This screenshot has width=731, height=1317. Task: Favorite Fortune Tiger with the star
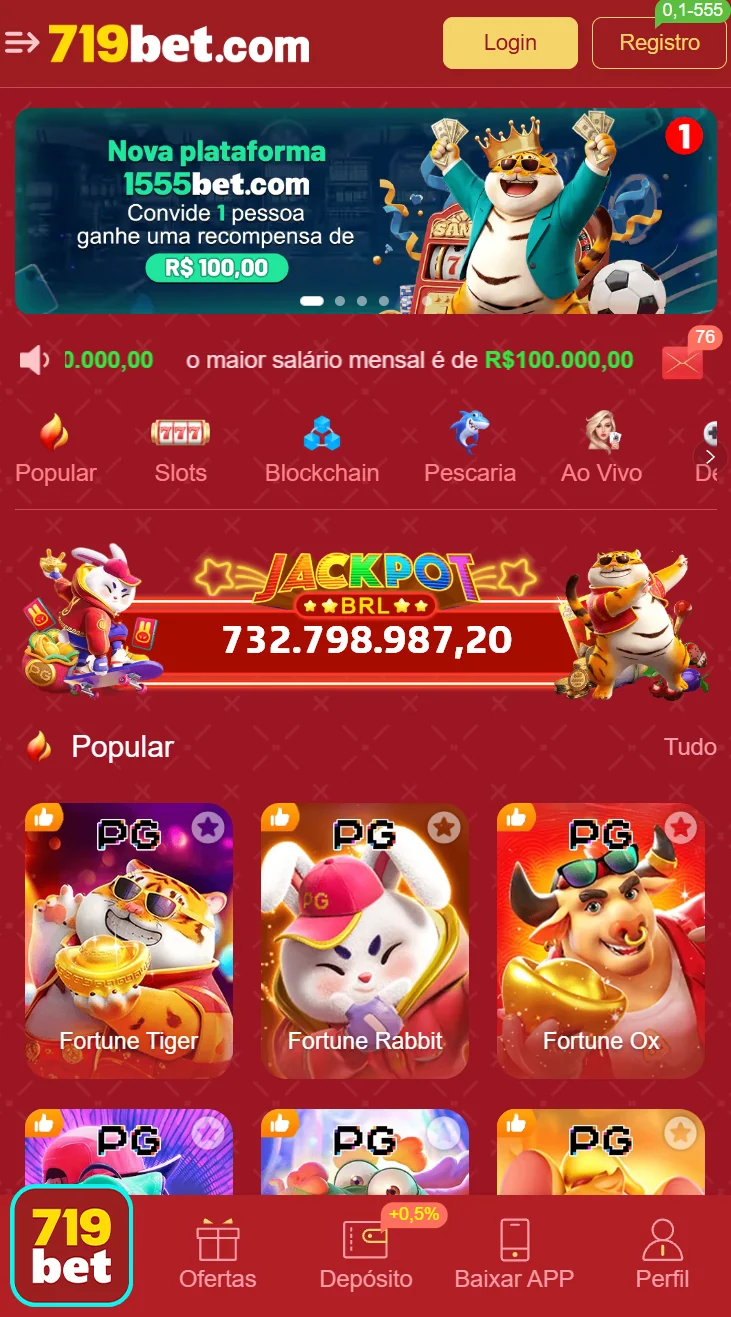point(208,827)
